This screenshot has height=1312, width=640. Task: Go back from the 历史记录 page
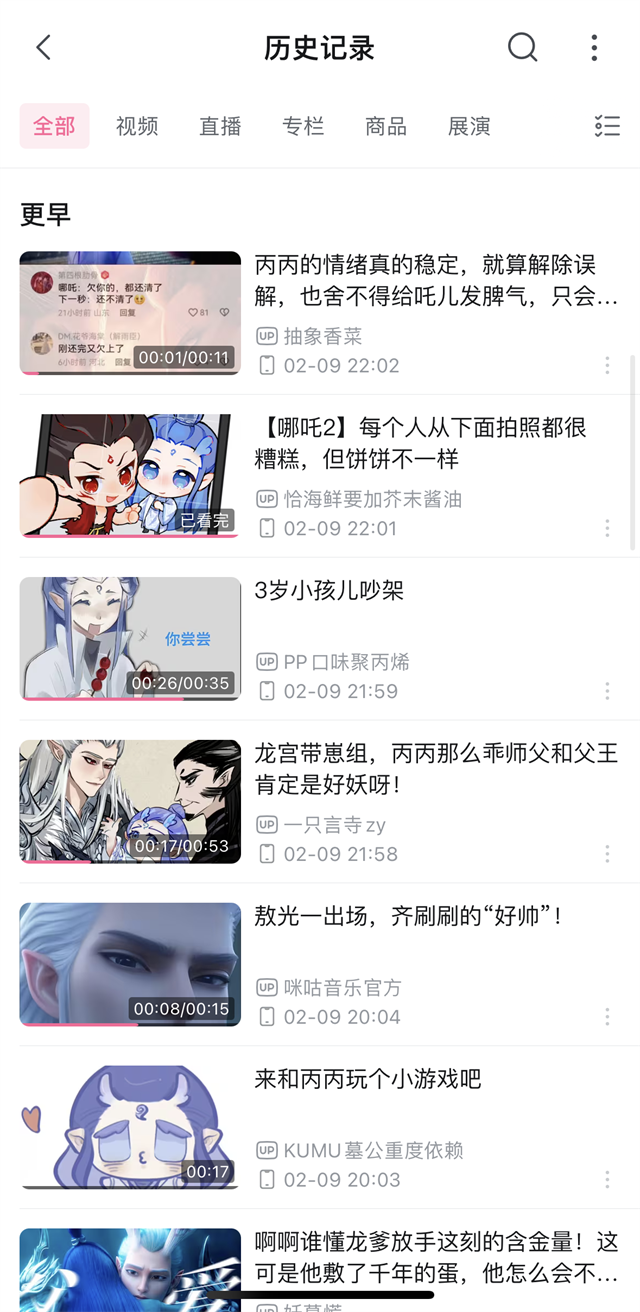point(43,47)
